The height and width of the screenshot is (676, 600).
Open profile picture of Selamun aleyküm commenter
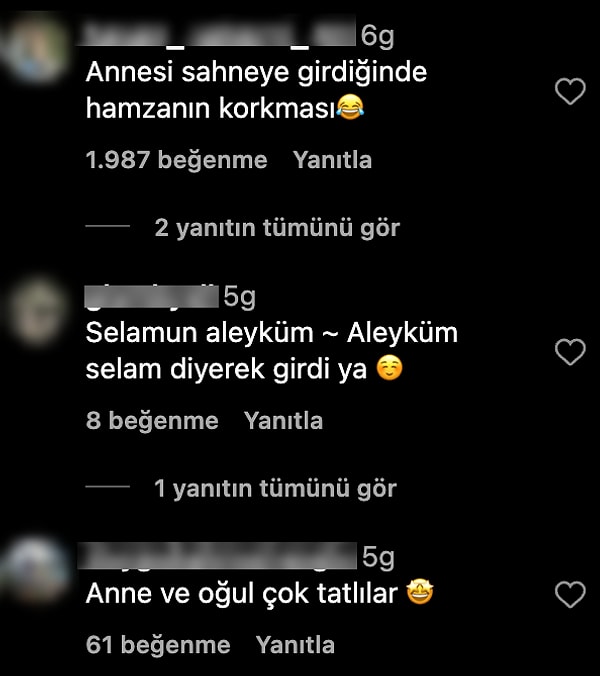tap(37, 310)
